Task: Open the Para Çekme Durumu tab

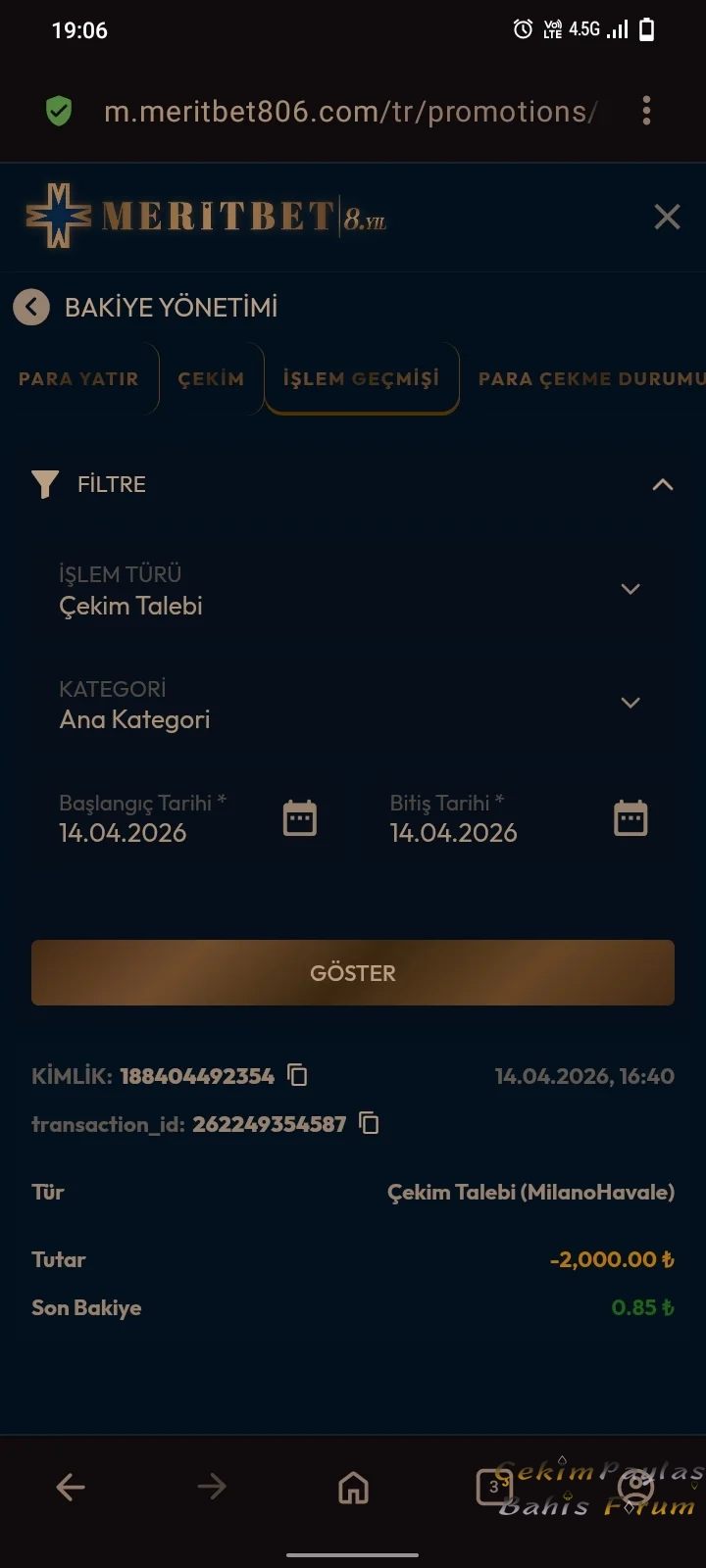Action: [590, 379]
